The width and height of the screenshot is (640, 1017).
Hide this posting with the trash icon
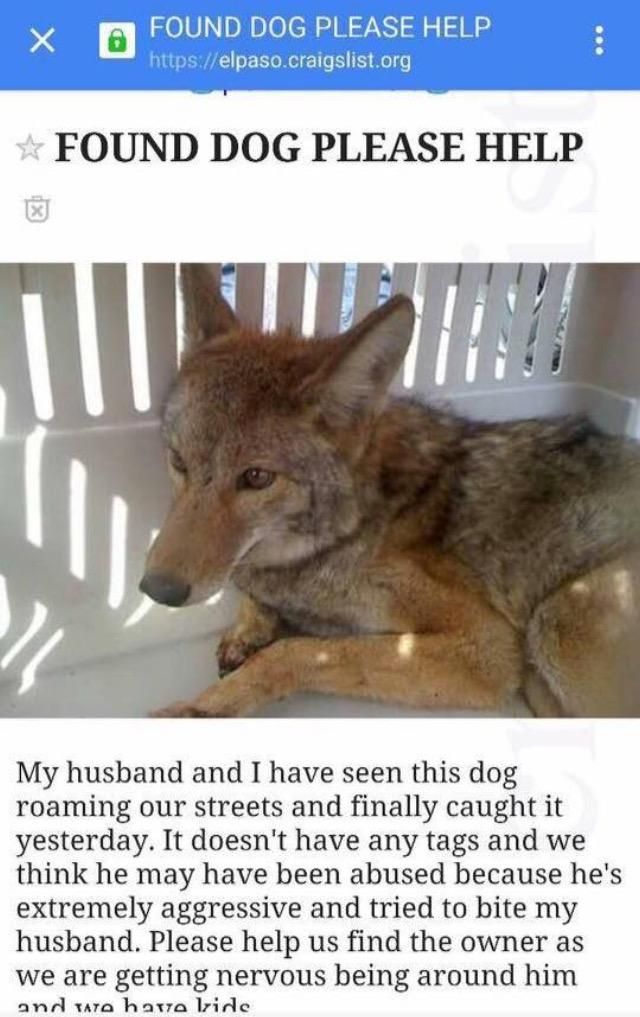(34, 209)
